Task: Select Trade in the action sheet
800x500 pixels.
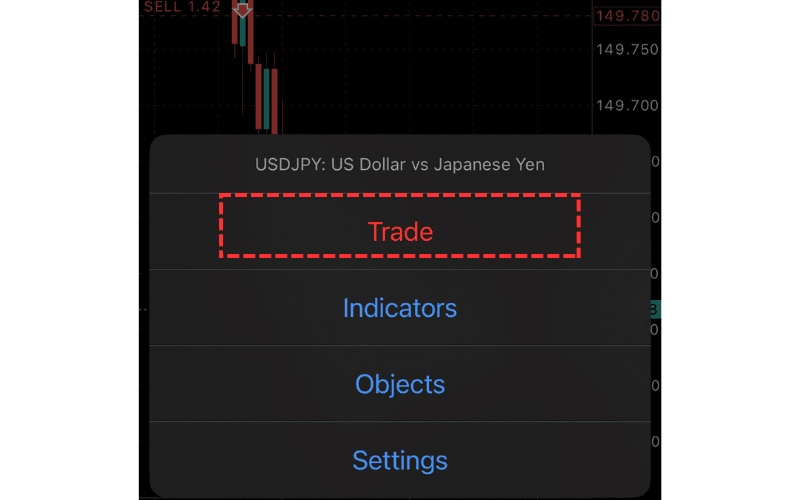Action: [x=400, y=232]
